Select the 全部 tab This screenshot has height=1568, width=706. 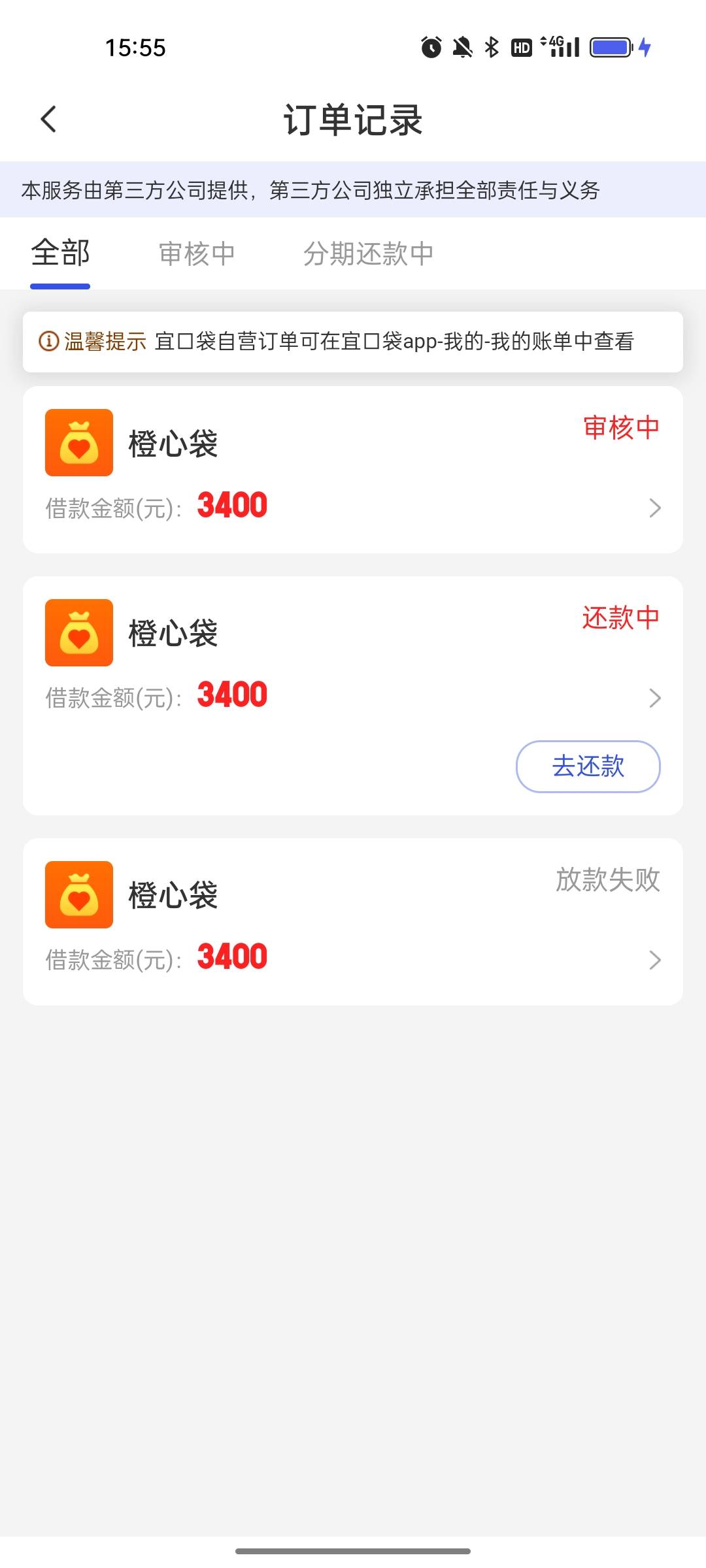pyautogui.click(x=60, y=253)
